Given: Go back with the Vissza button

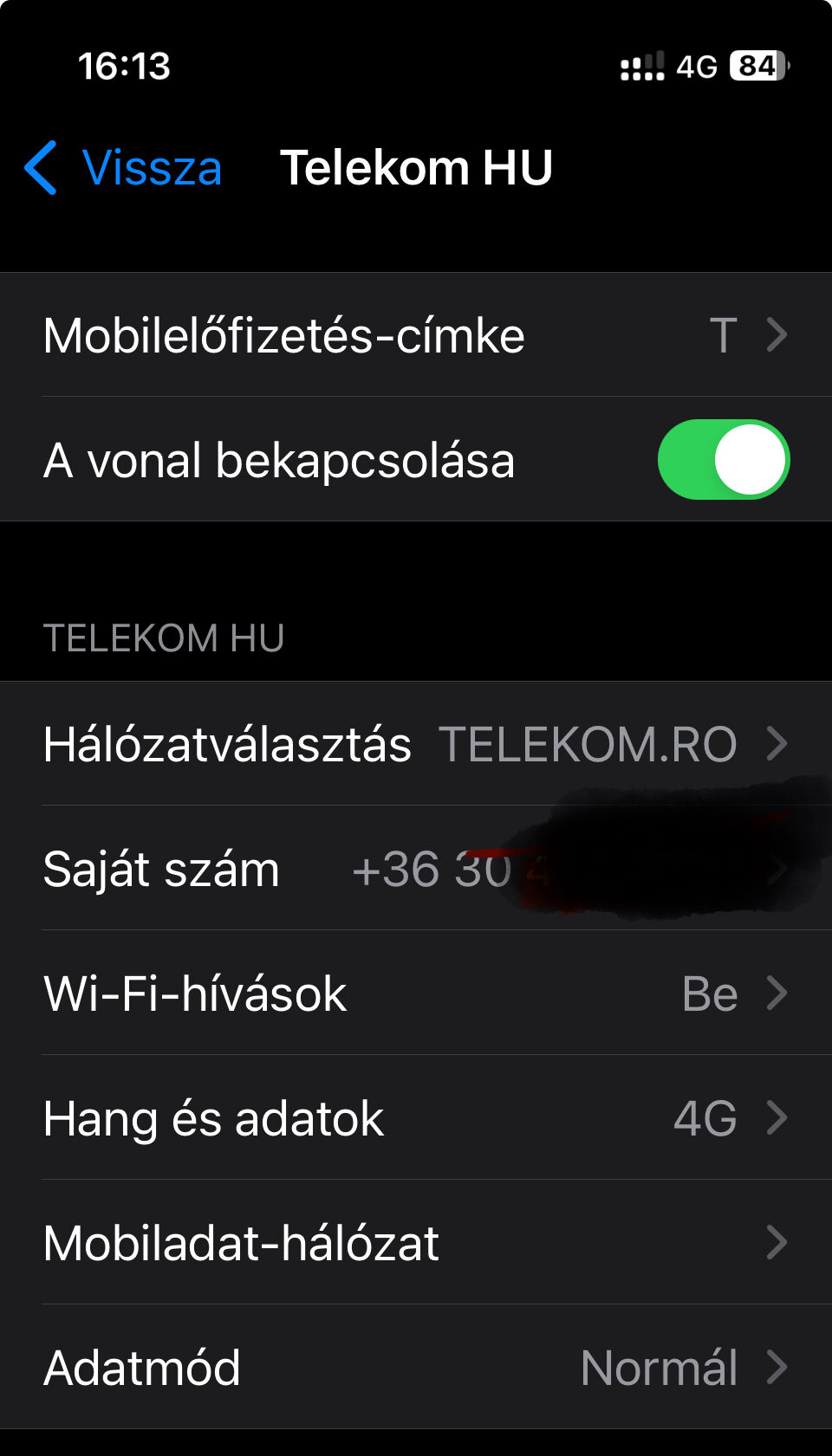Looking at the screenshot, I should tap(123, 167).
